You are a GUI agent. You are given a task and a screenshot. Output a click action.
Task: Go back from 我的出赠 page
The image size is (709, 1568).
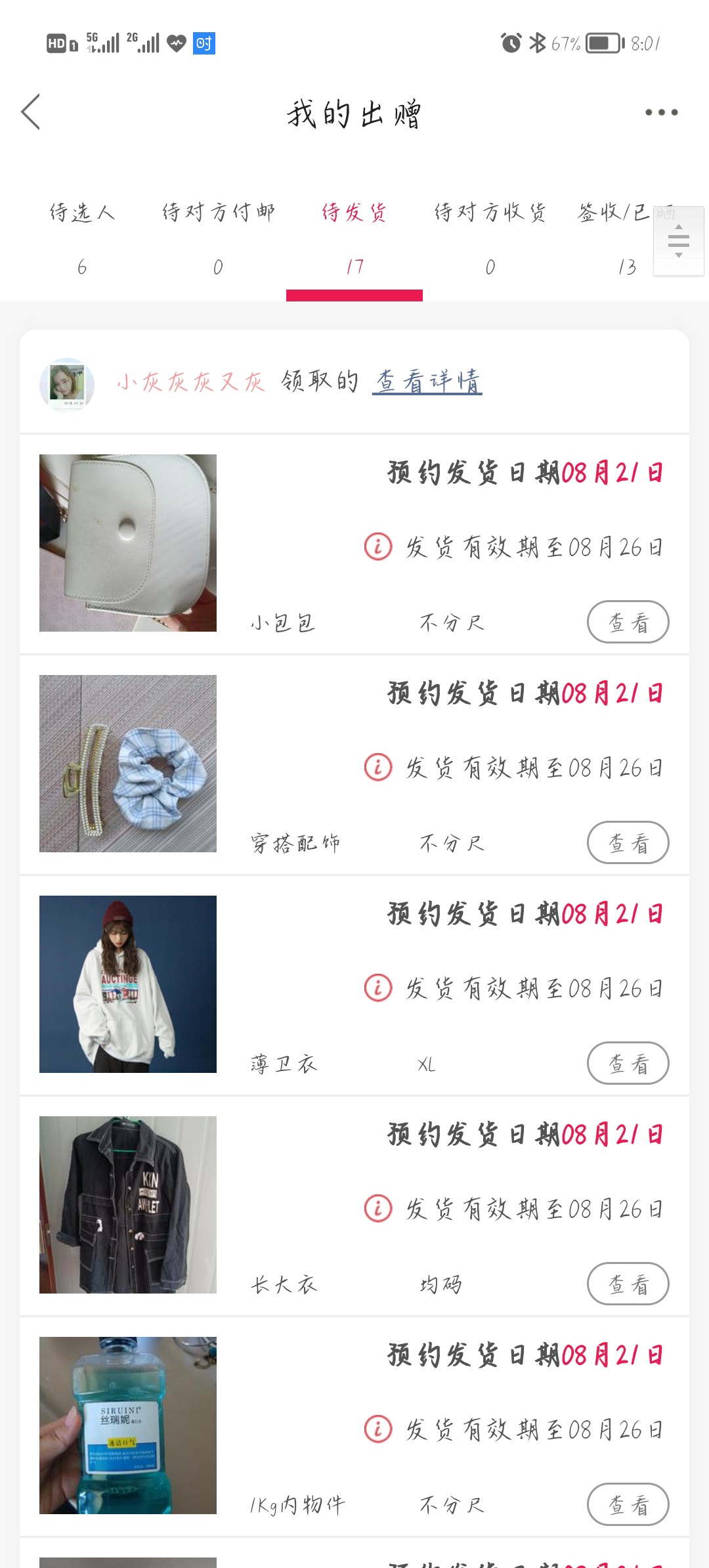[31, 112]
